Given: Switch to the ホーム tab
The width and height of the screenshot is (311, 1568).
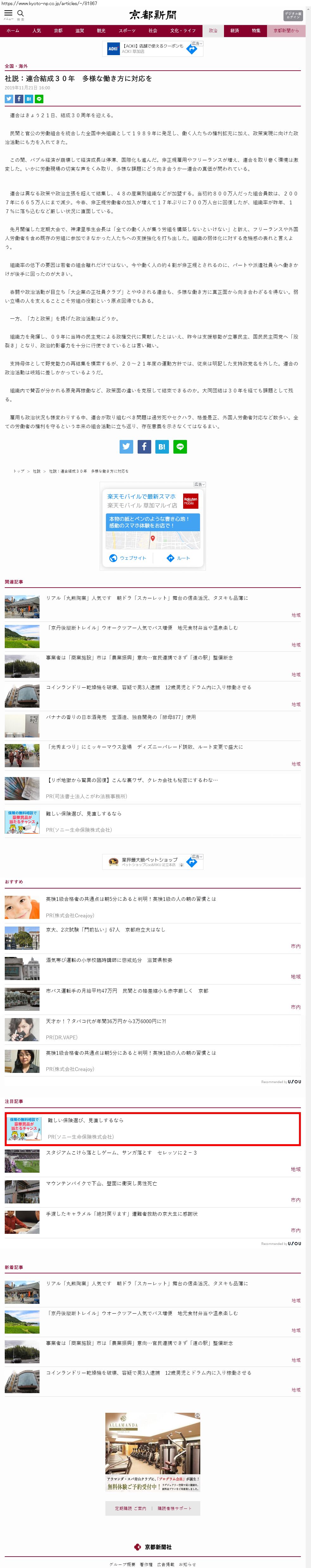Looking at the screenshot, I should (x=13, y=30).
